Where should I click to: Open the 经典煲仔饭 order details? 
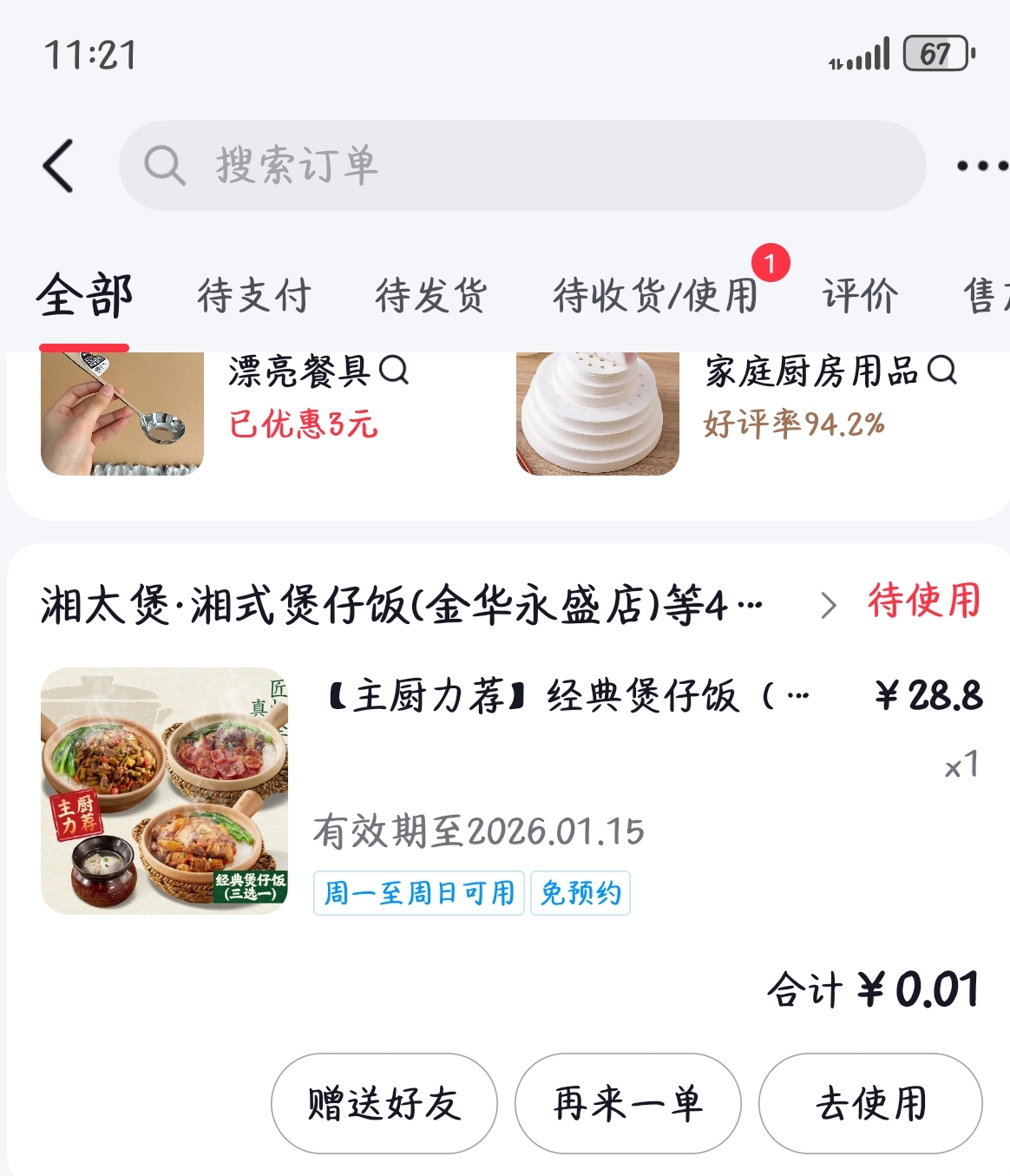tap(568, 696)
